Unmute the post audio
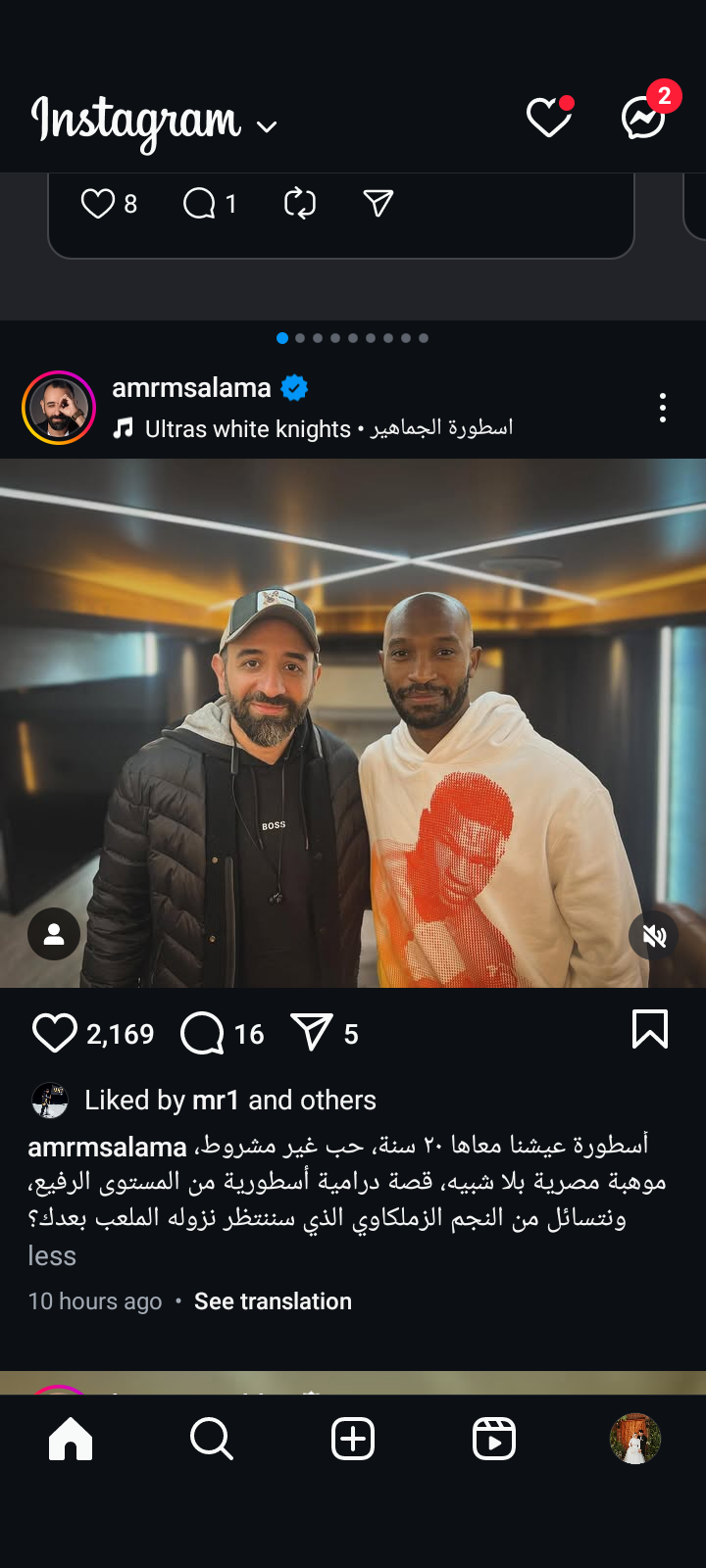The width and height of the screenshot is (706, 1568). (x=654, y=936)
